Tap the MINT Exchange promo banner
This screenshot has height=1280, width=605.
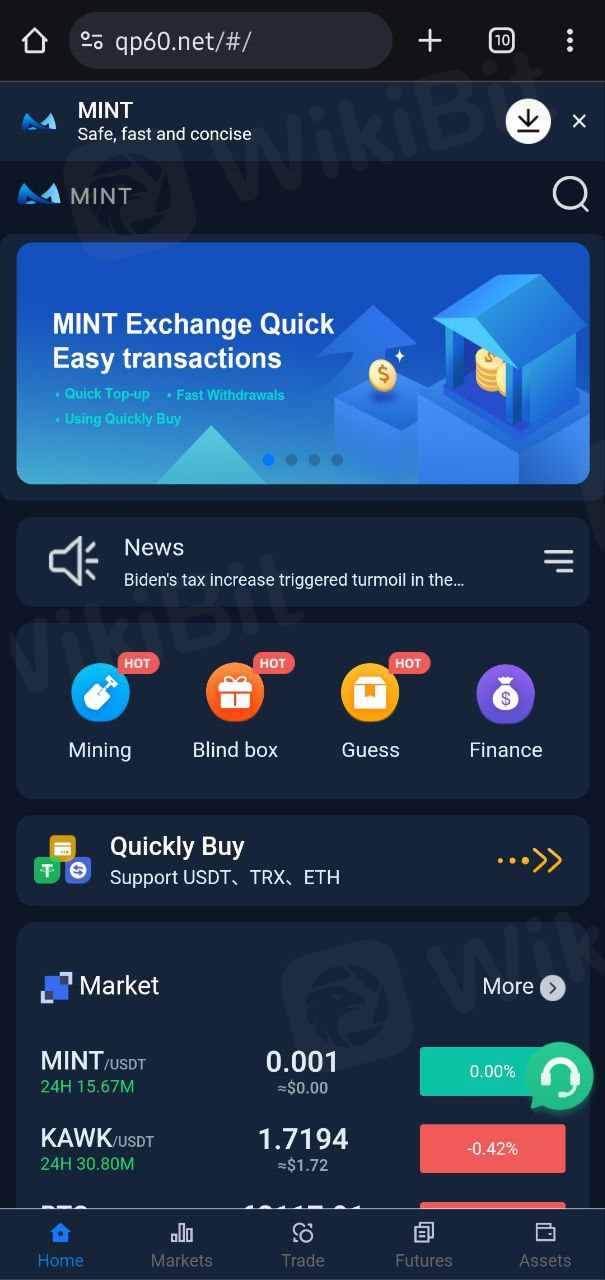point(302,363)
